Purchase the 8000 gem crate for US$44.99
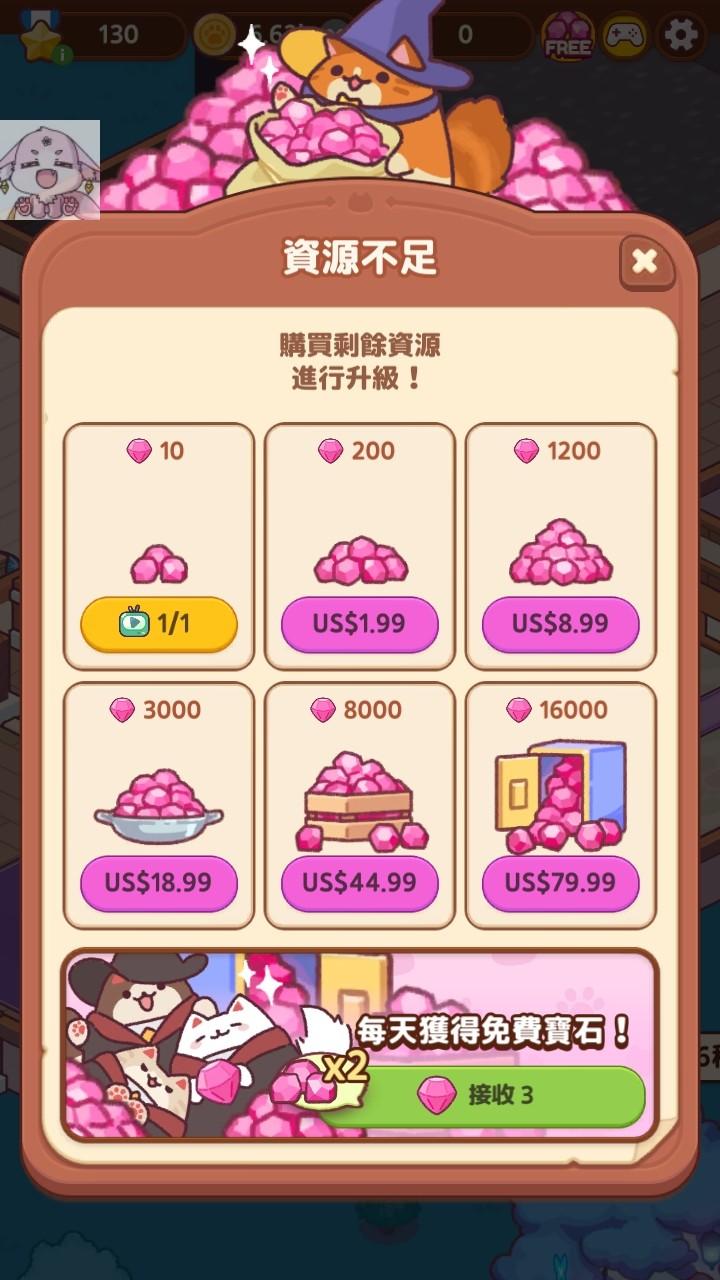The height and width of the screenshot is (1280, 720). 359,884
